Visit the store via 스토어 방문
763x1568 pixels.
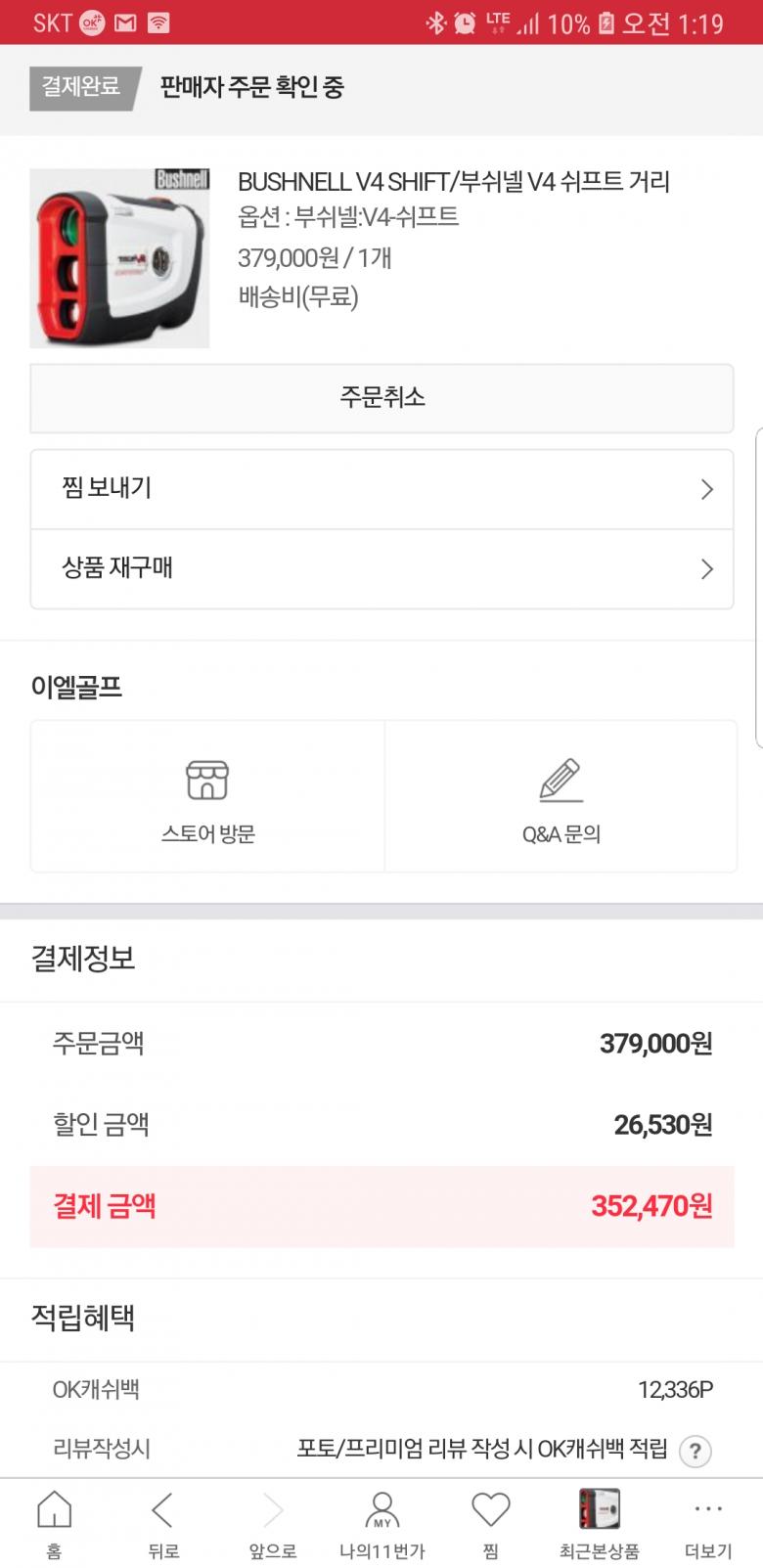[x=207, y=797]
